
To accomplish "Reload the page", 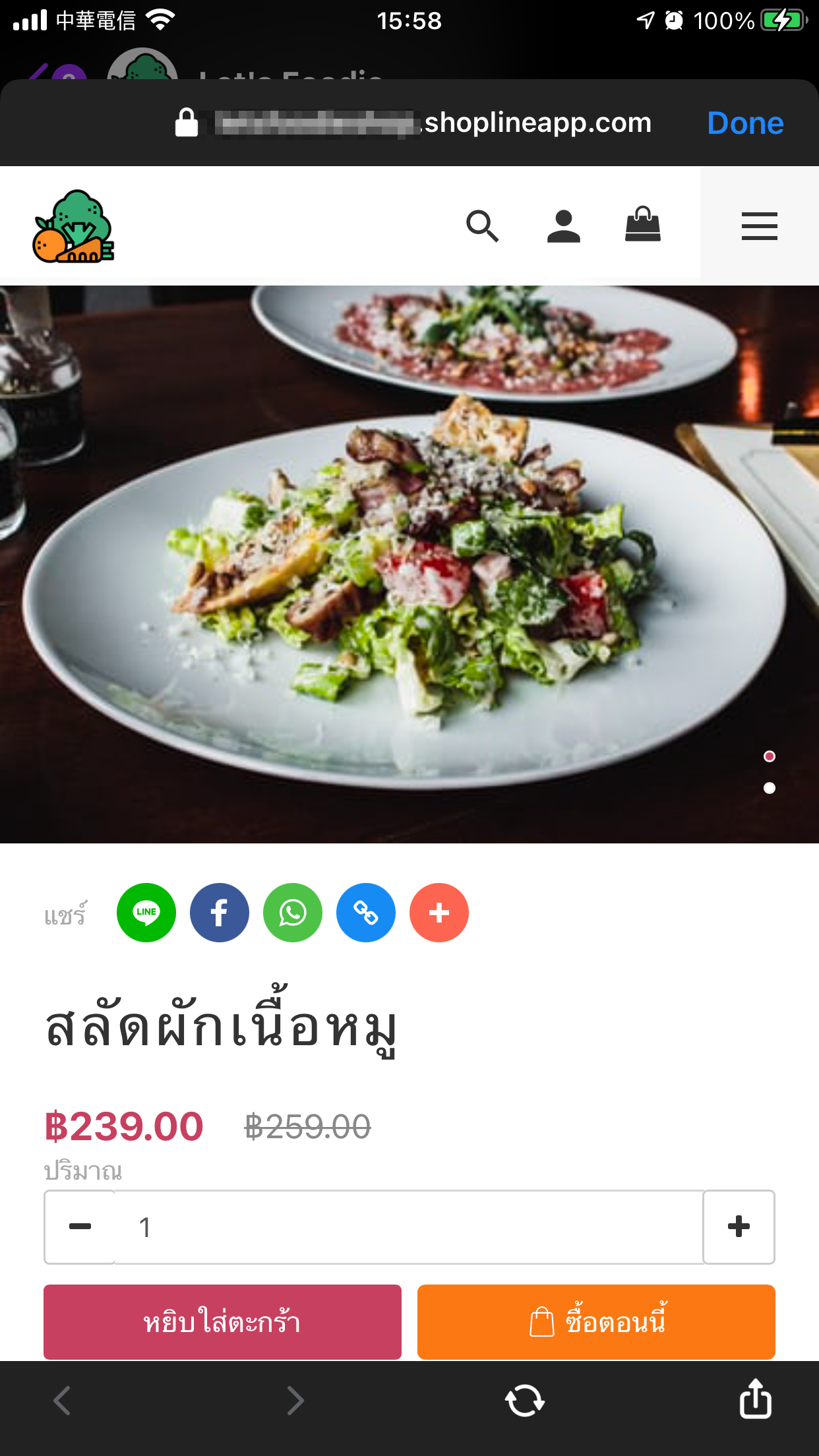I will (525, 1401).
